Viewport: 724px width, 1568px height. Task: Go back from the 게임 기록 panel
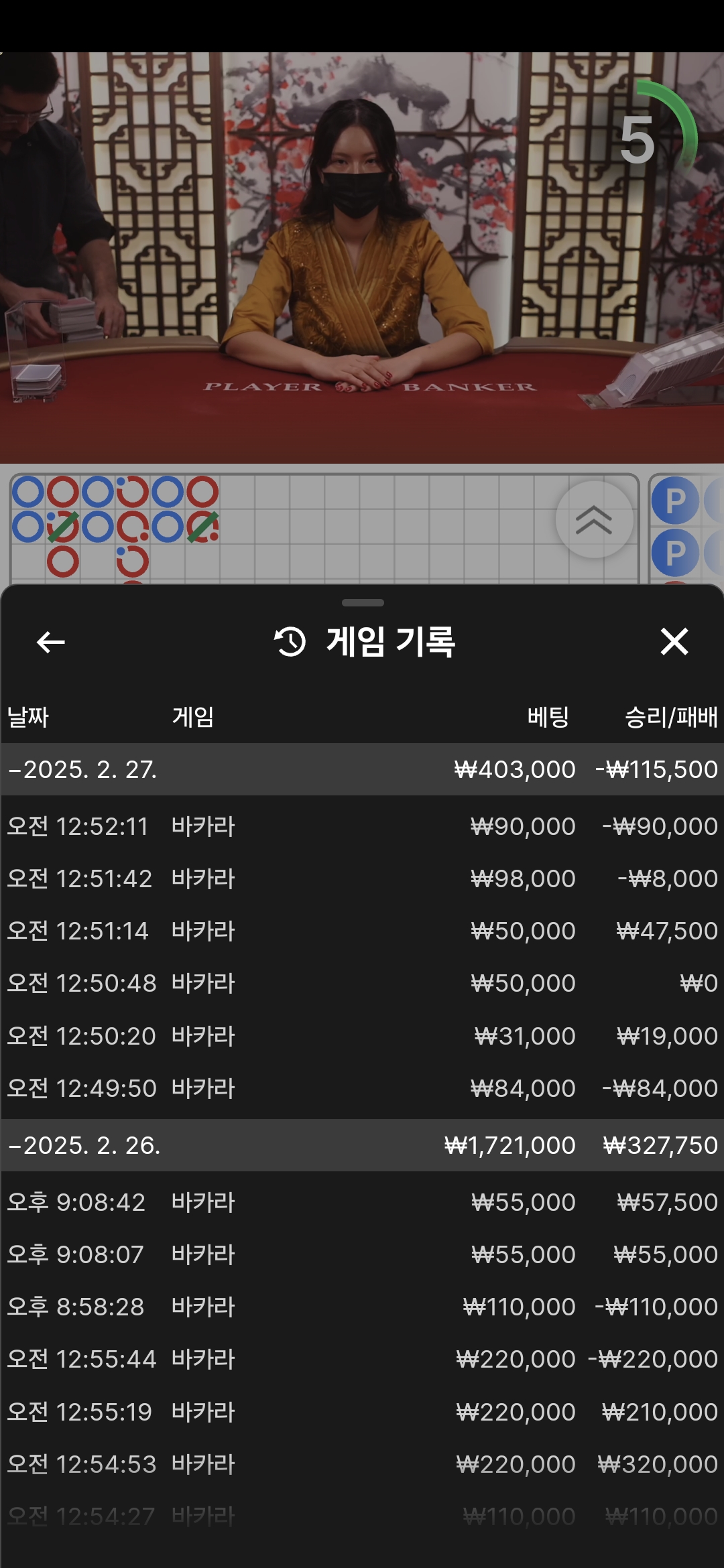click(50, 642)
